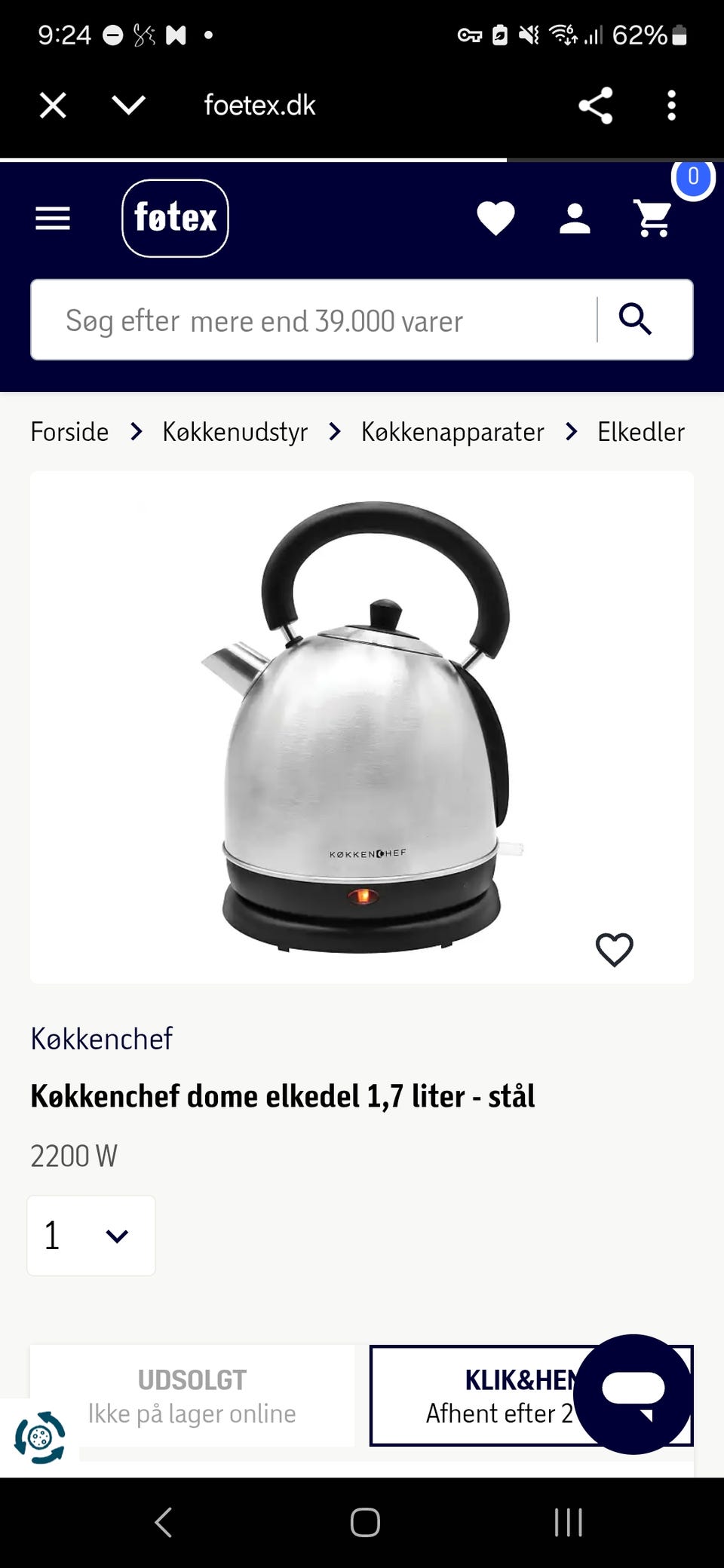
Task: Collapse the page with the down chevron
Action: click(x=127, y=105)
